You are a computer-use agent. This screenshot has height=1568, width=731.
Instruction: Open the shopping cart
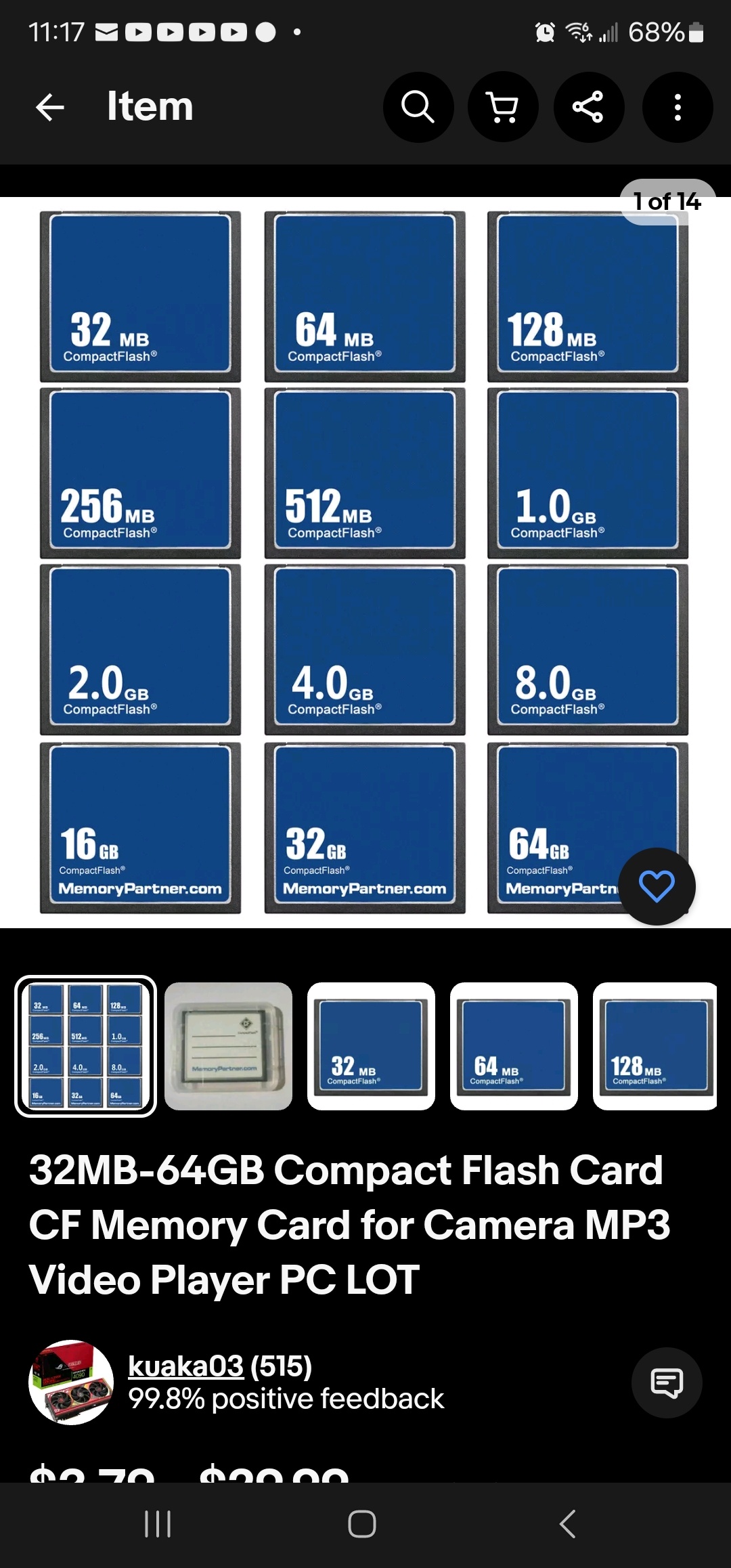[x=503, y=107]
